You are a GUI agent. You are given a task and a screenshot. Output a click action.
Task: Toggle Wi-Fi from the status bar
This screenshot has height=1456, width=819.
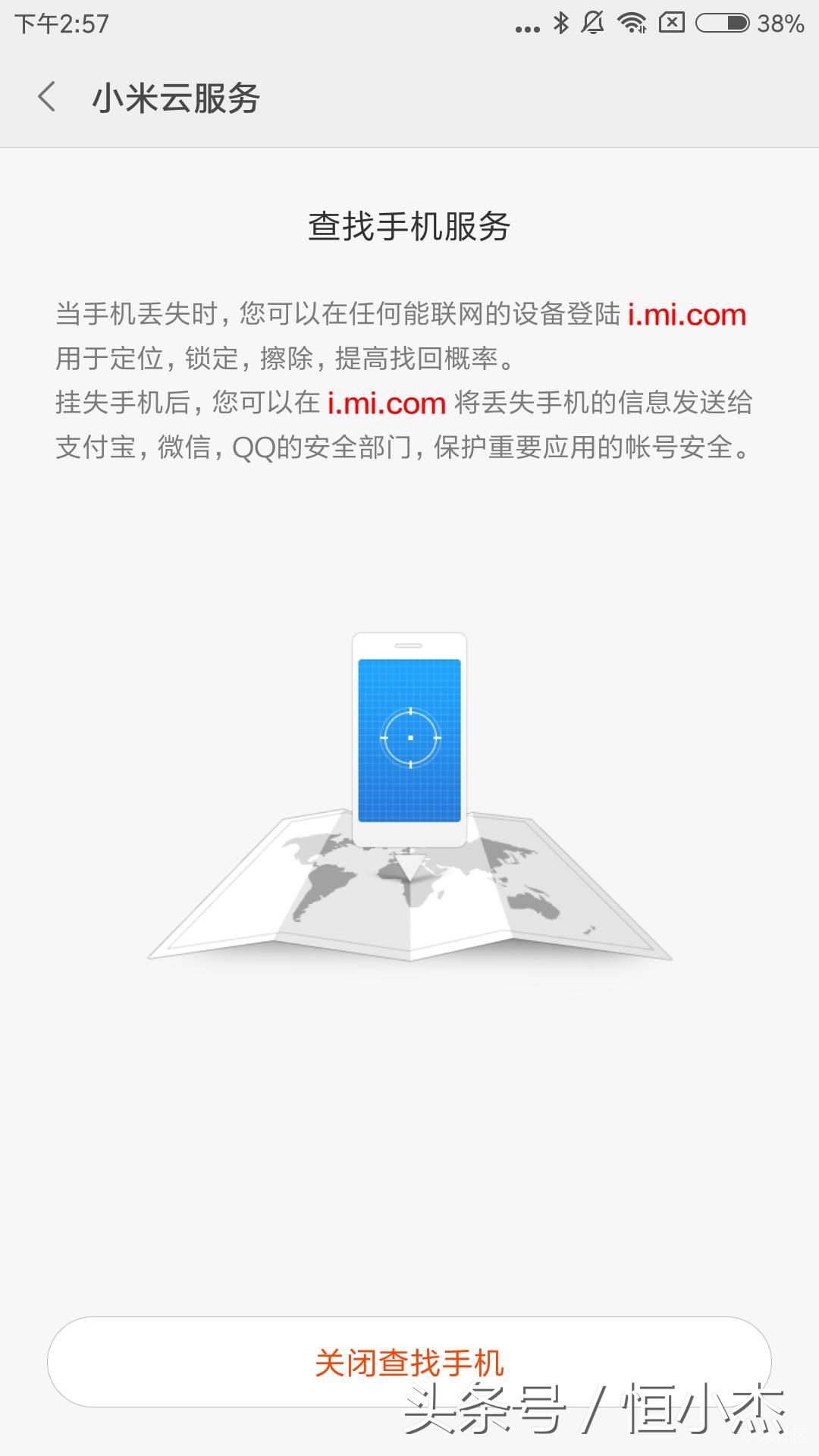point(632,23)
